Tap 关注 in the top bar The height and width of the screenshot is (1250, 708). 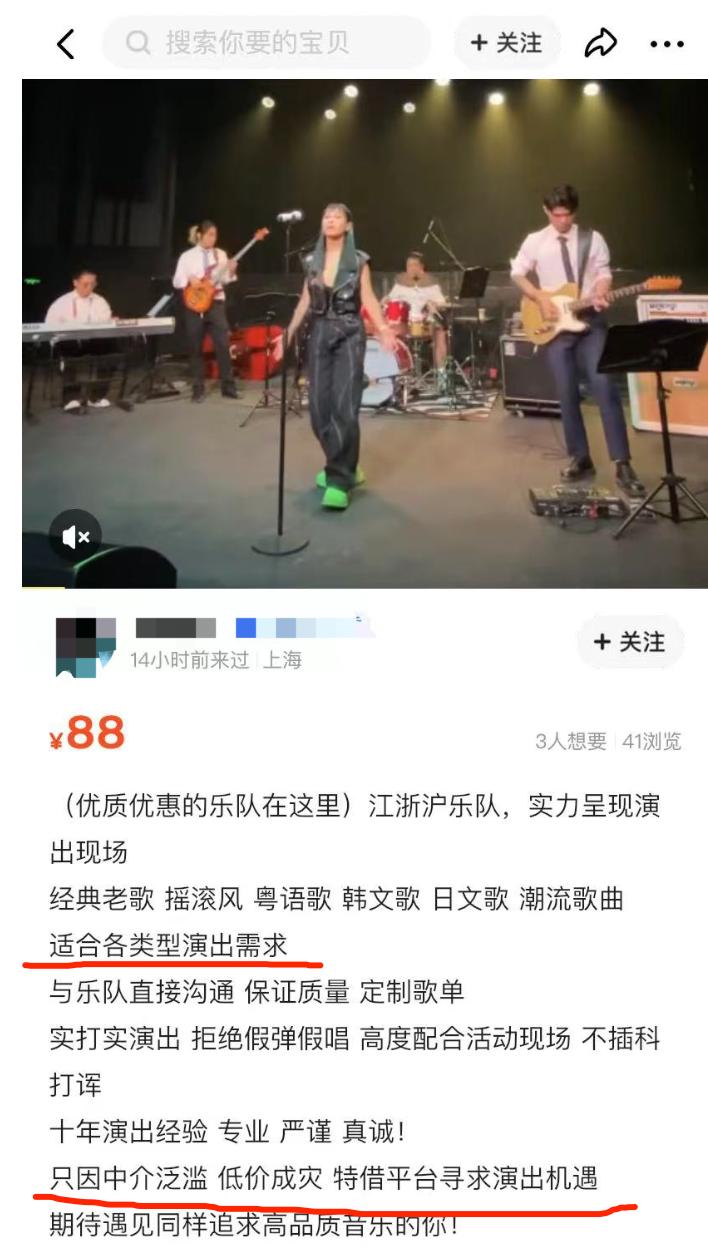[x=505, y=43]
